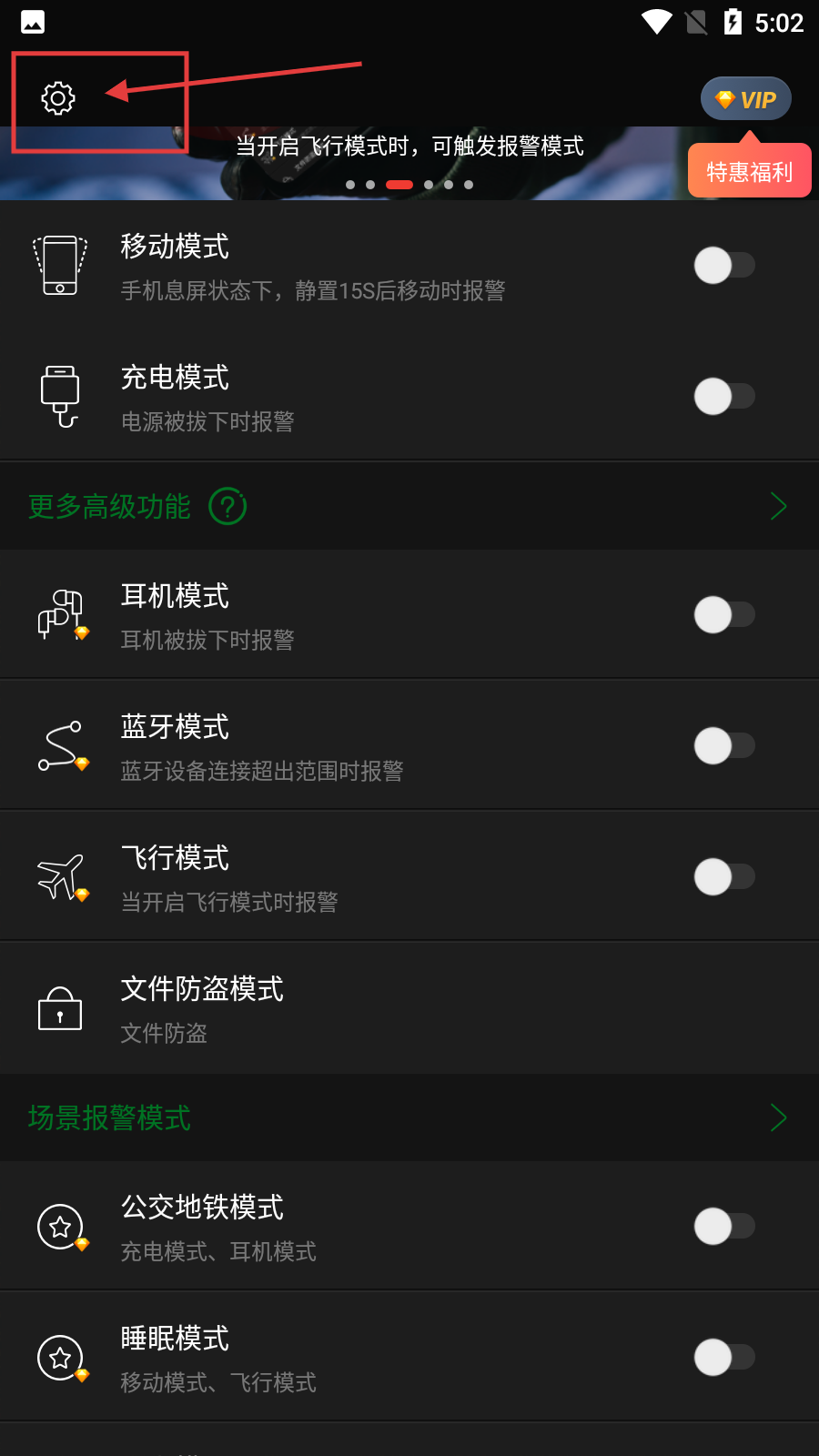Turn on the 充电模式 switch

pyautogui.click(x=725, y=396)
